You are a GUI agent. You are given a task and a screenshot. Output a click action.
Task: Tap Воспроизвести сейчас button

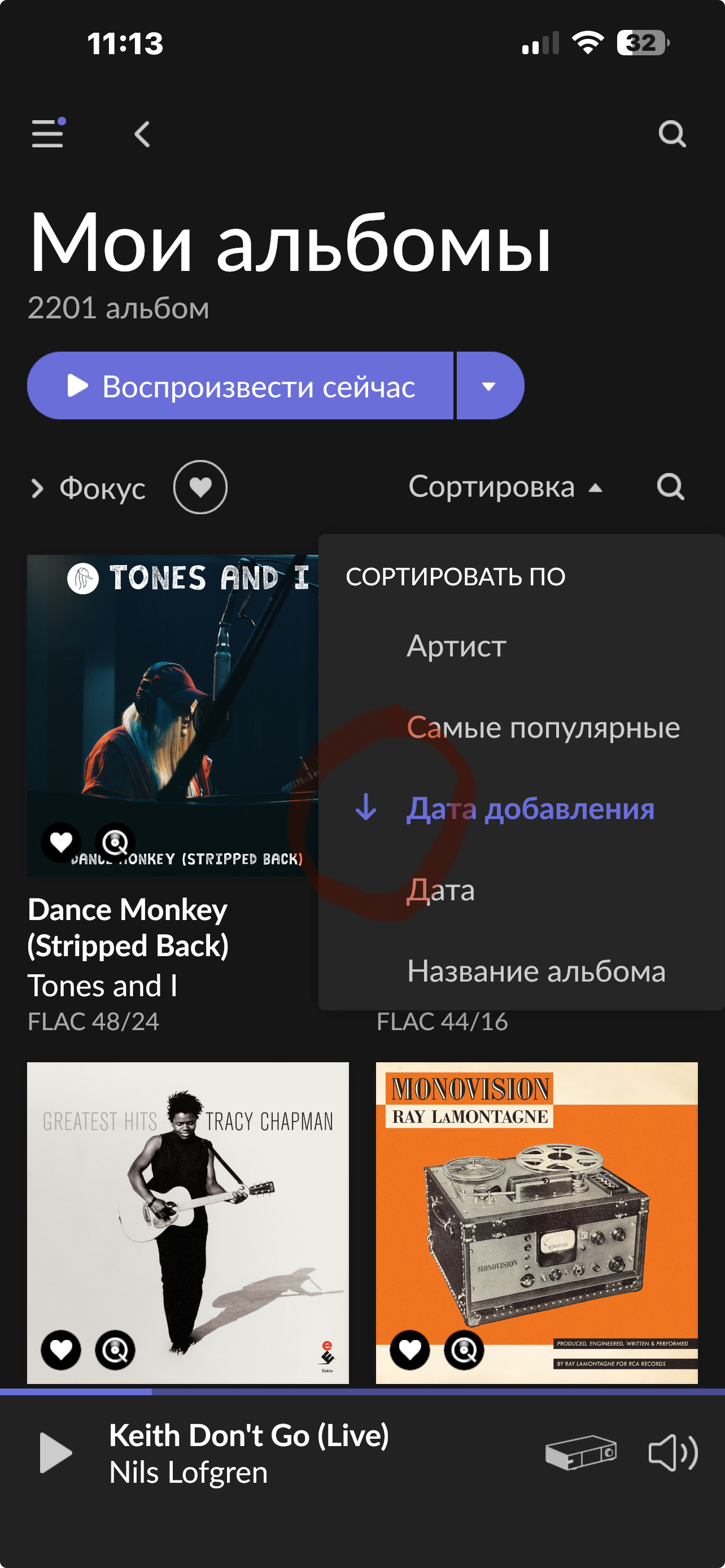tap(241, 386)
